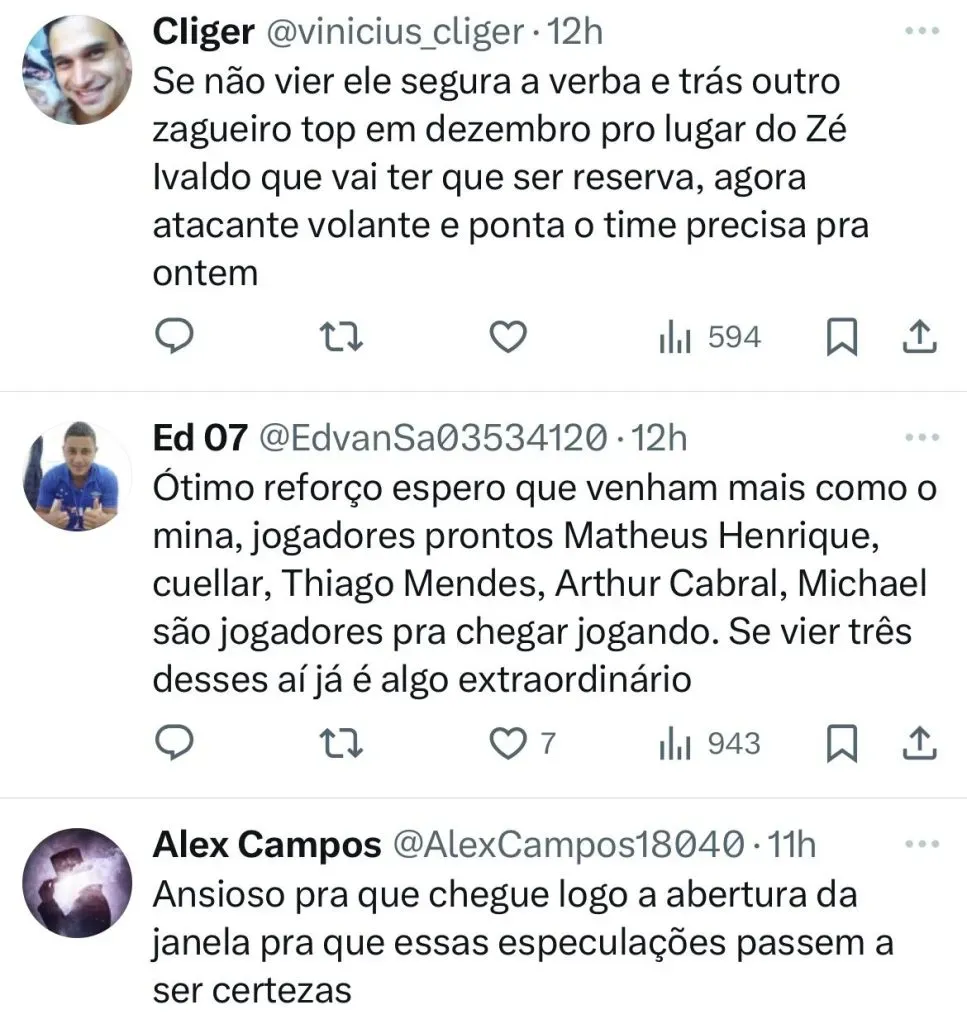Open overflow menu on Cliger's tweet
Screen dimensions: 967x1024
point(916,32)
